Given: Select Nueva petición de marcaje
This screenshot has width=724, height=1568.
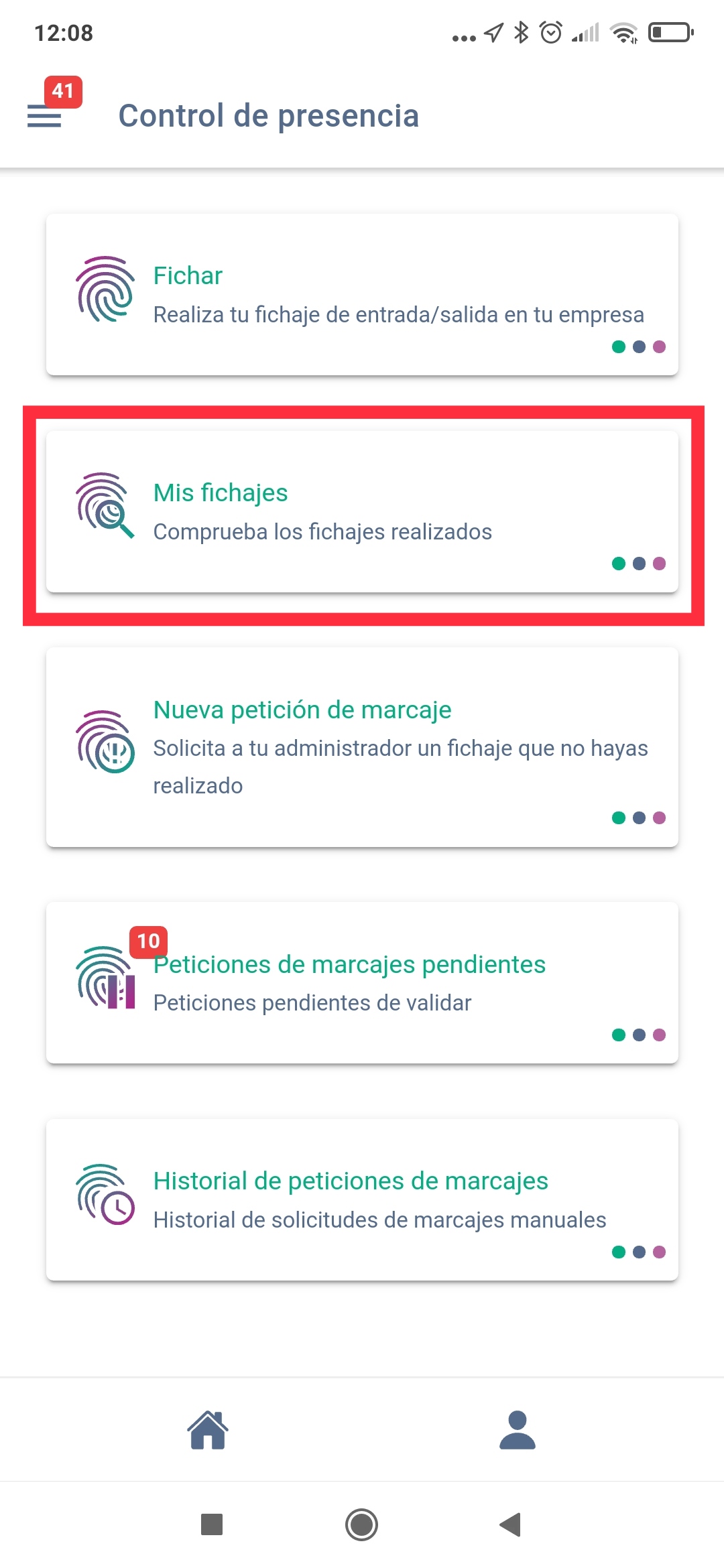Looking at the screenshot, I should click(362, 747).
